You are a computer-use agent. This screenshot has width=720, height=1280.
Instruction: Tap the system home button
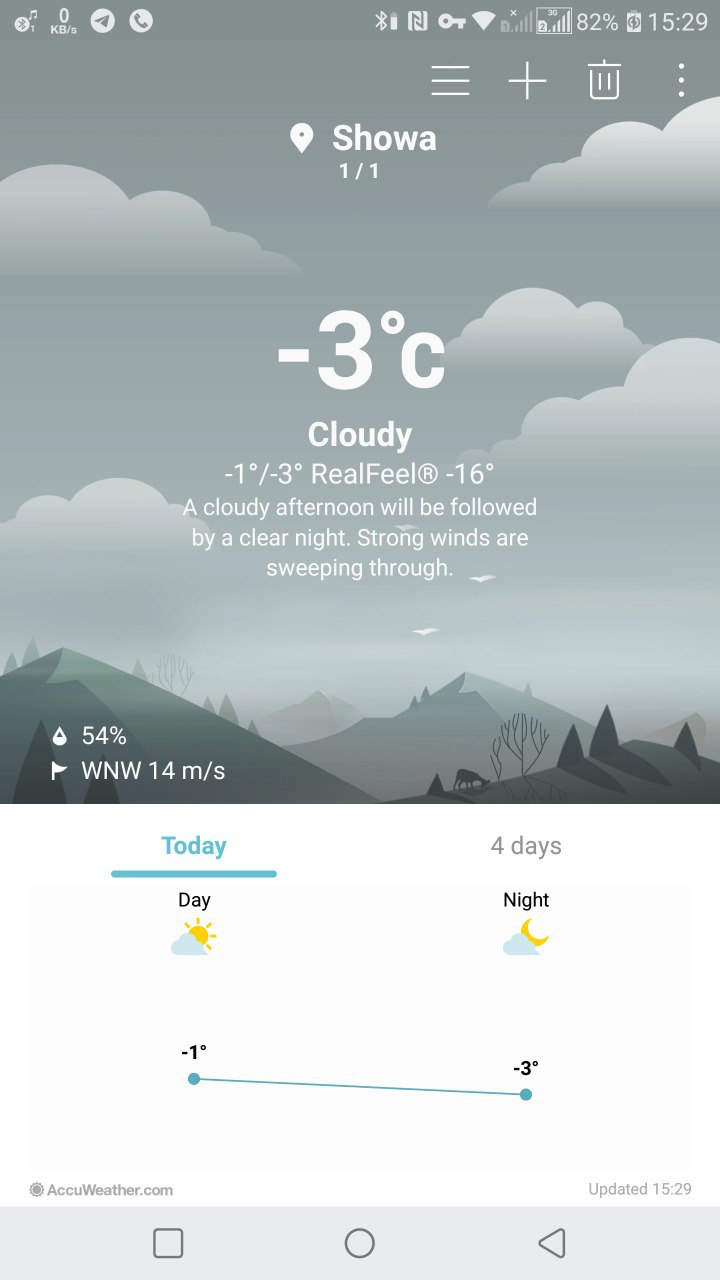tap(360, 1243)
